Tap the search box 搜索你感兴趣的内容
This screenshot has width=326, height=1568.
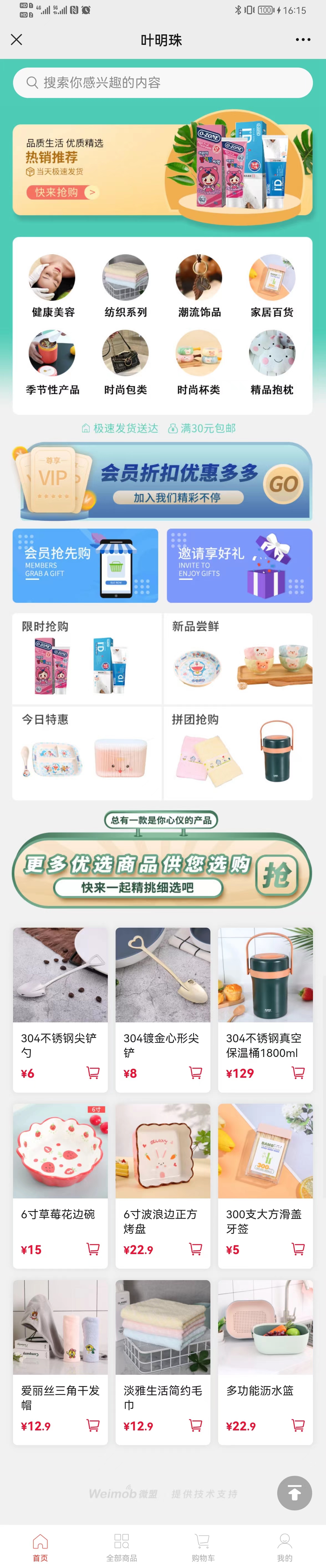(x=163, y=83)
